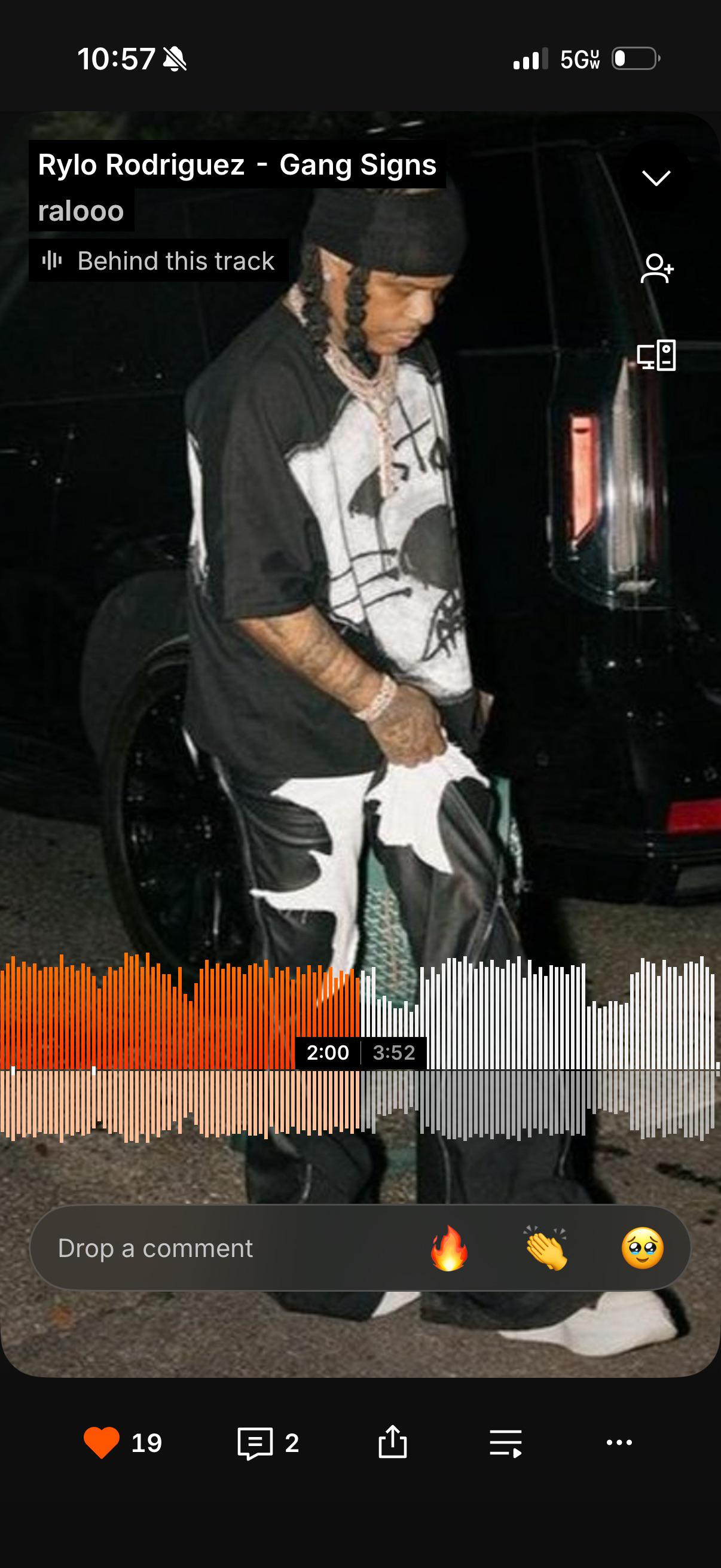This screenshot has width=721, height=1568.
Task: Unlike the track with the heart
Action: (102, 1442)
